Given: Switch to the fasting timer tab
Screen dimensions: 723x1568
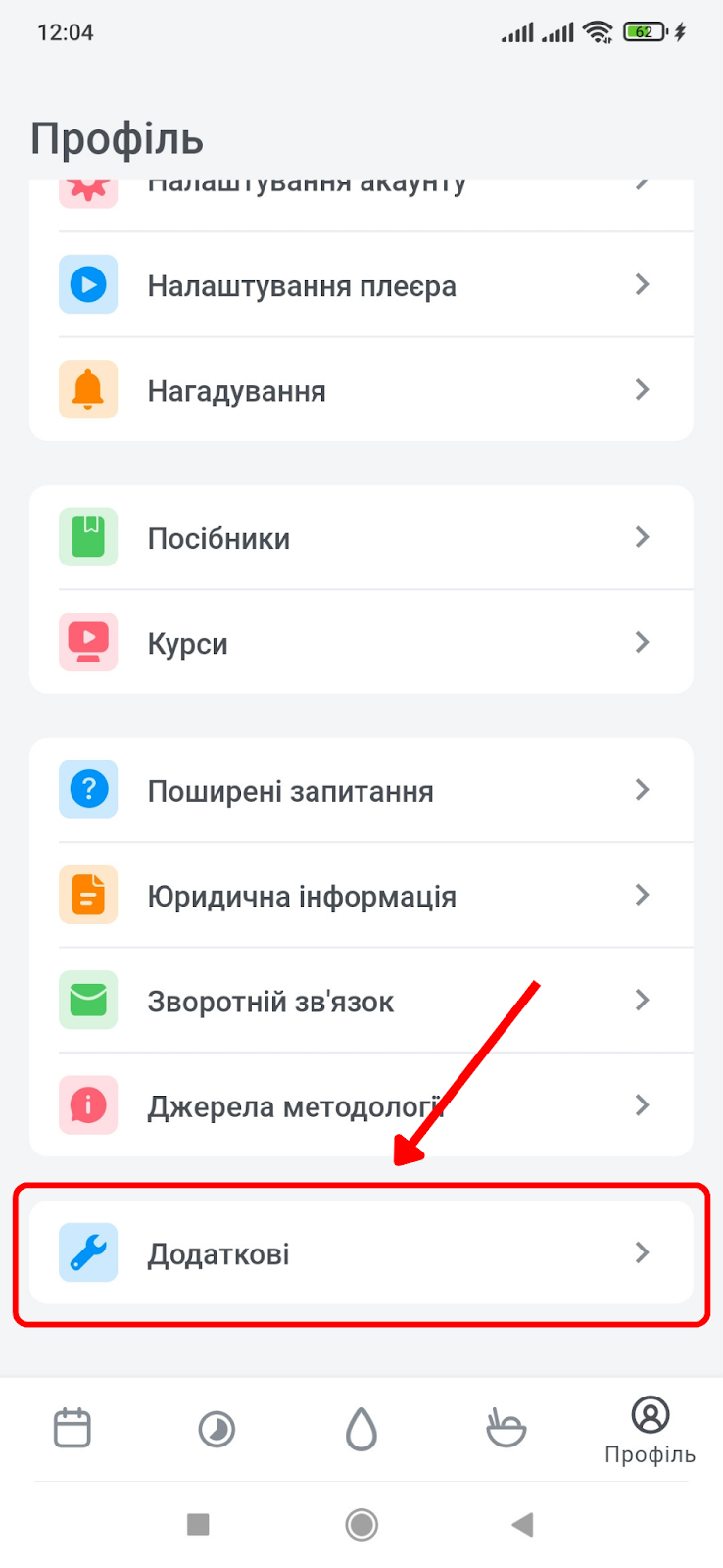Looking at the screenshot, I should (217, 1429).
